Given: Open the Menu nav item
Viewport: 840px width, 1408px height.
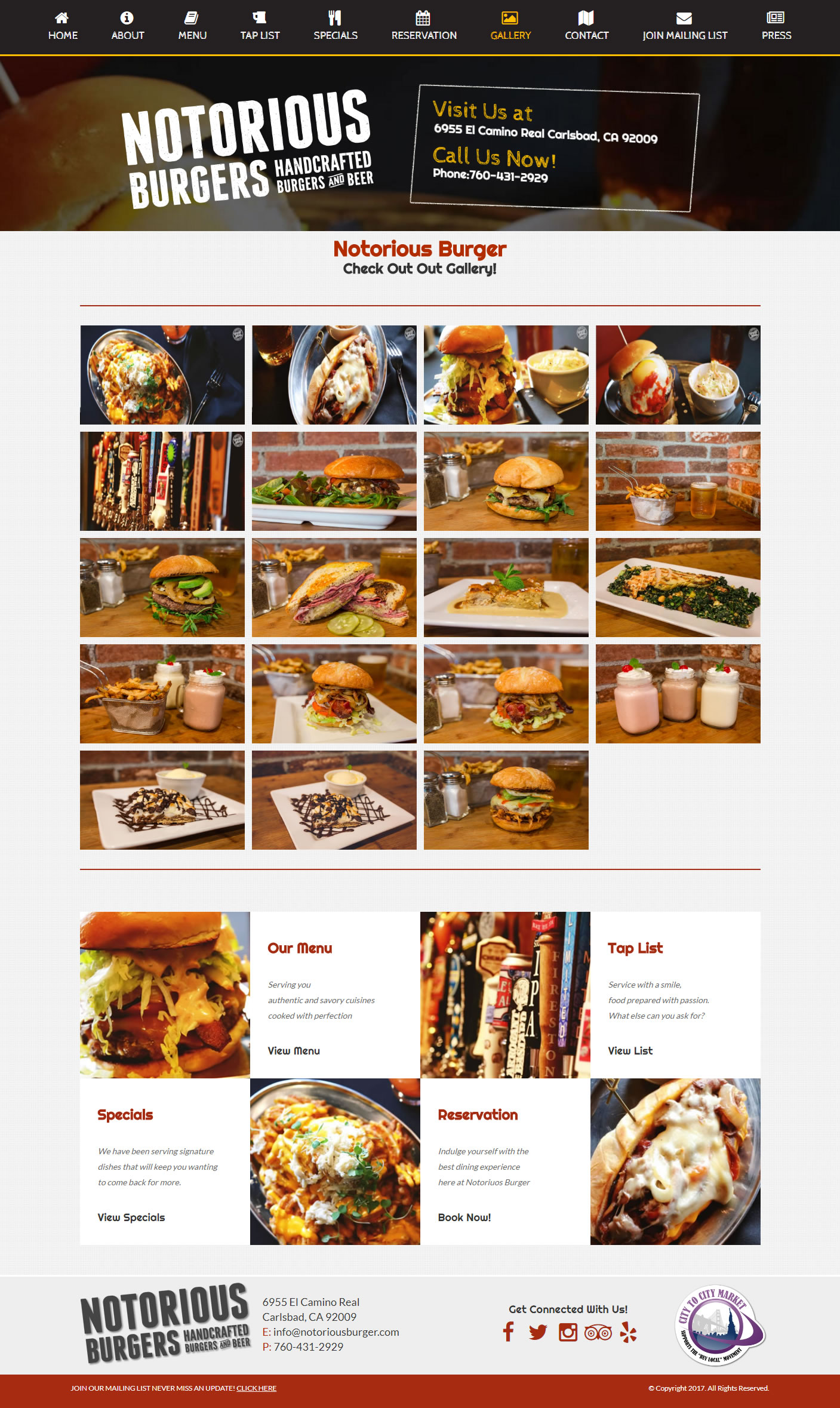Looking at the screenshot, I should pyautogui.click(x=192, y=27).
